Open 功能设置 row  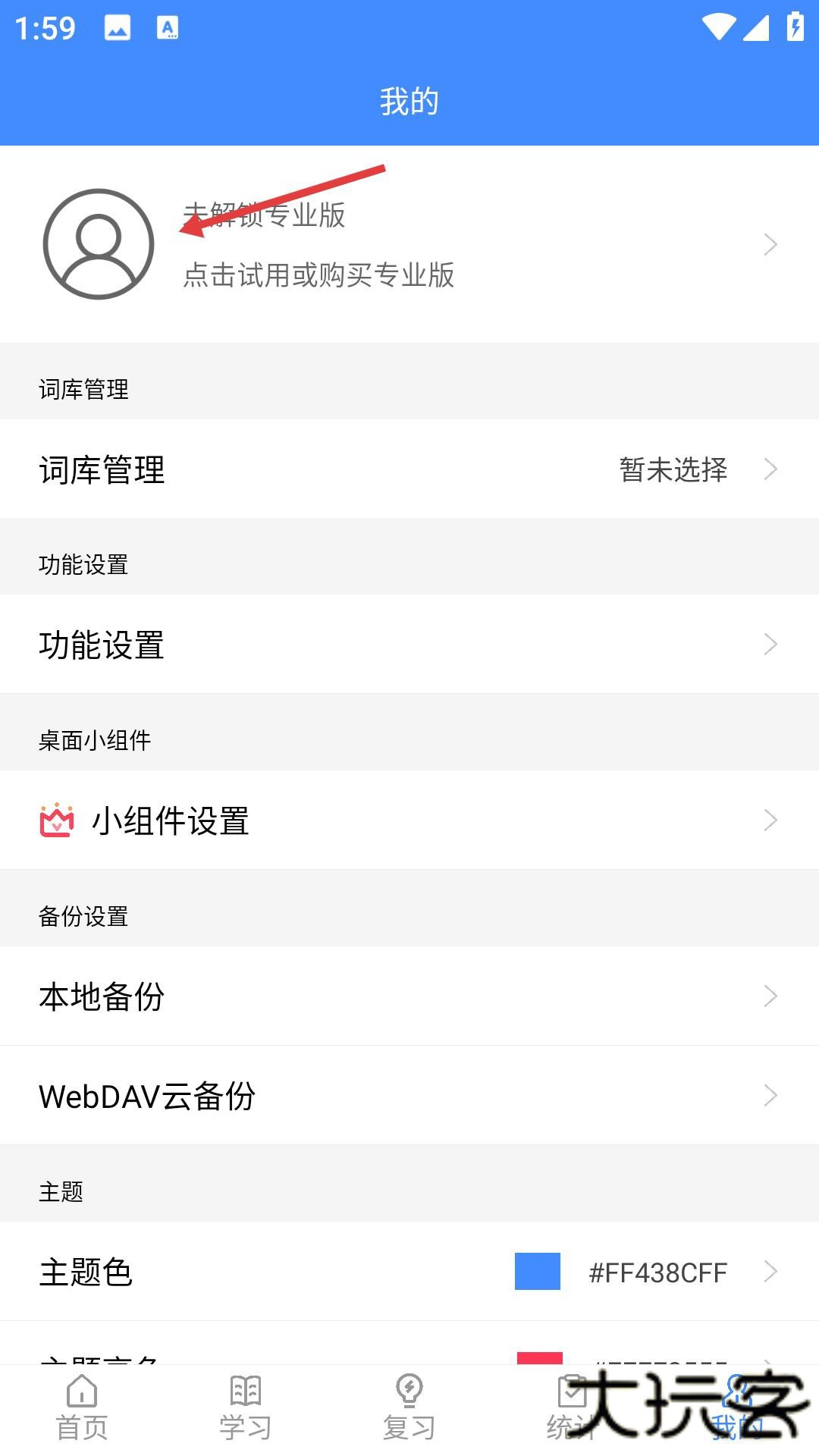click(409, 645)
